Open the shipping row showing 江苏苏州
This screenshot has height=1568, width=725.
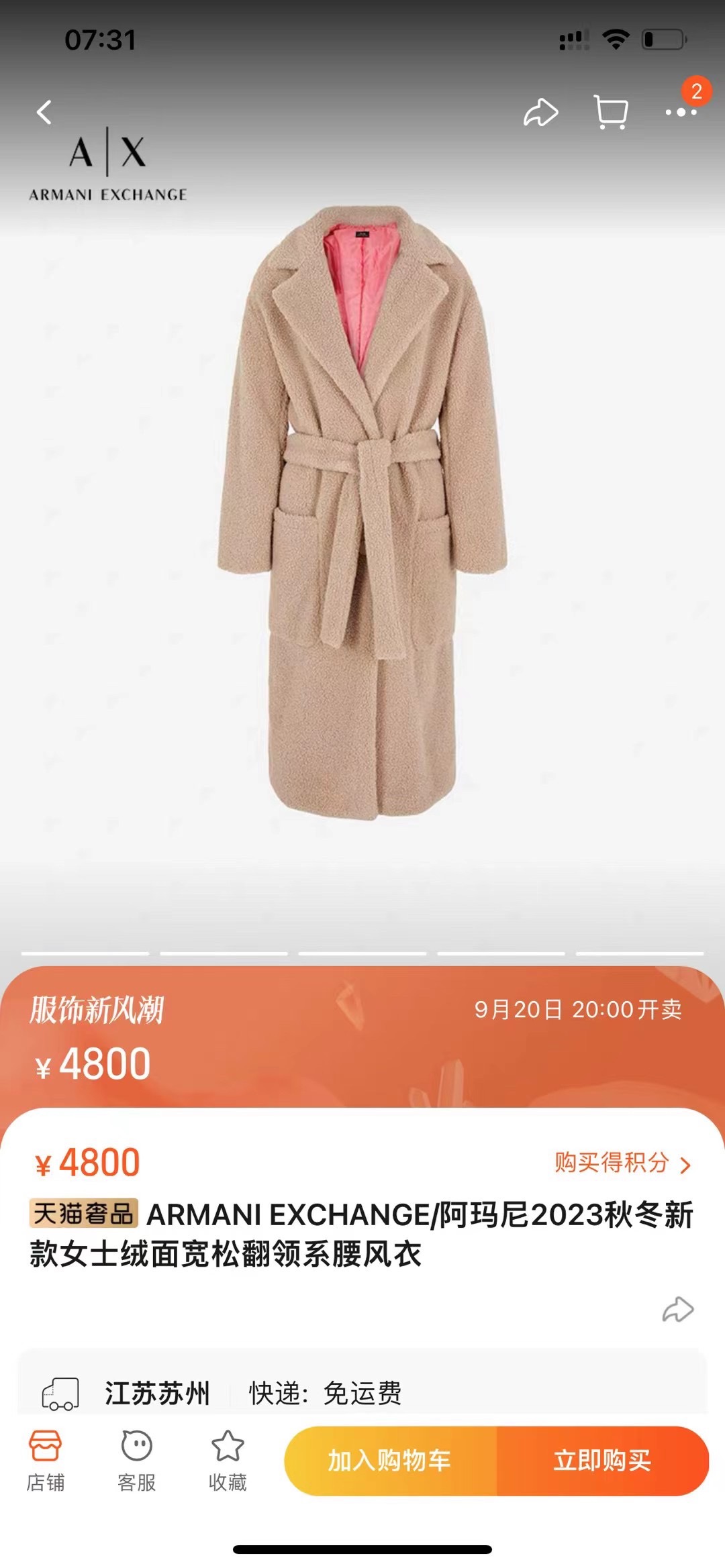tap(362, 1392)
